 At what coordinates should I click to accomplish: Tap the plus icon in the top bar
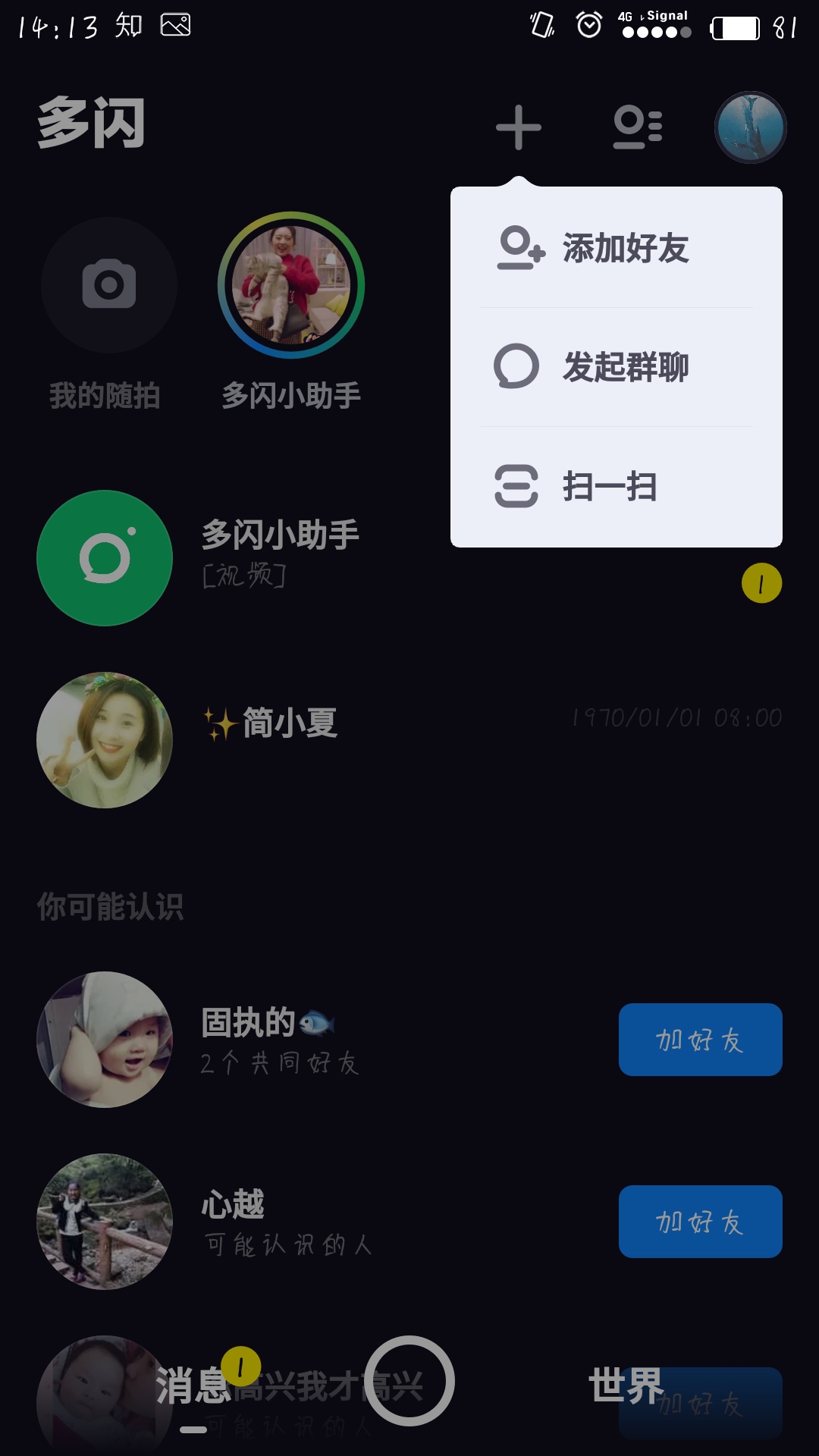coord(519,127)
